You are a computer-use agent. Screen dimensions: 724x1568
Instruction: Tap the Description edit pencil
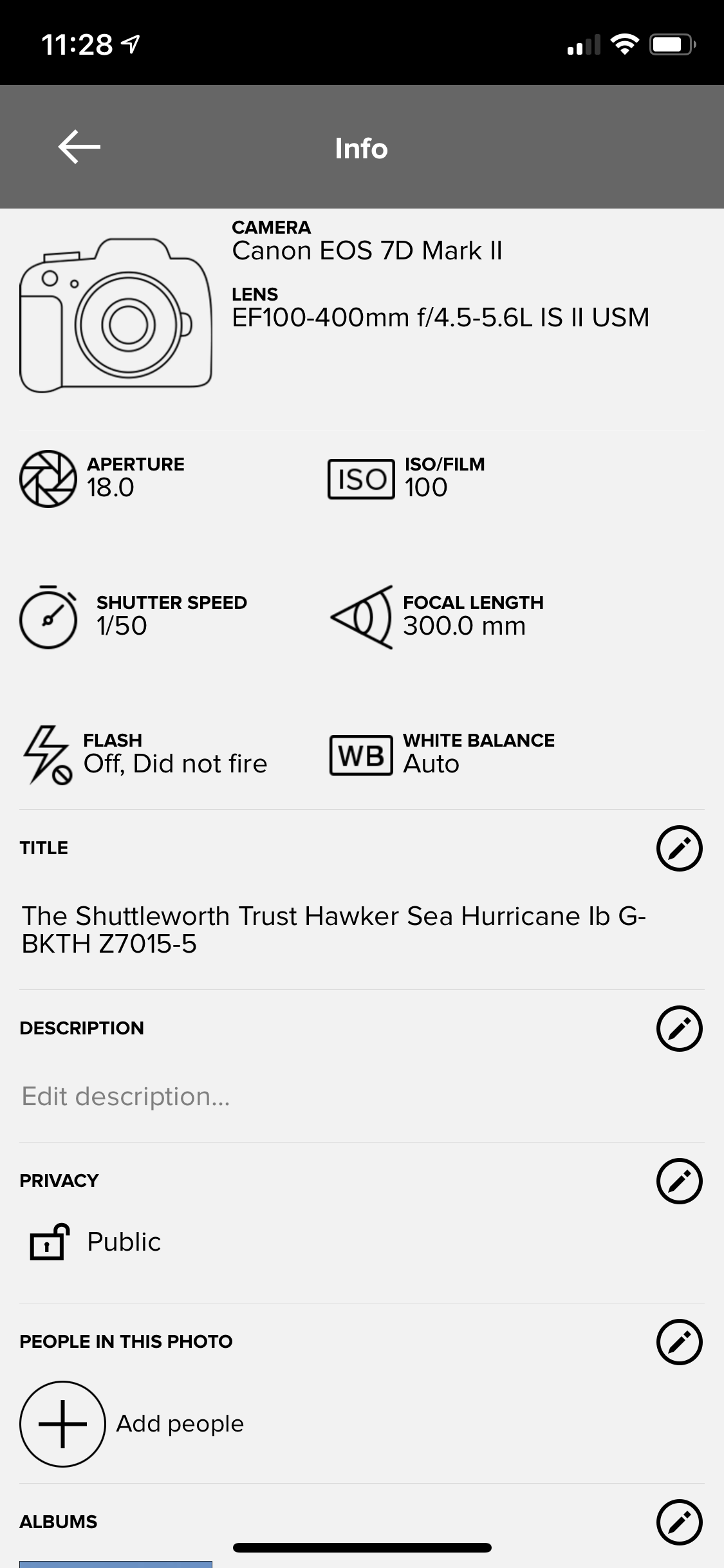(679, 1029)
